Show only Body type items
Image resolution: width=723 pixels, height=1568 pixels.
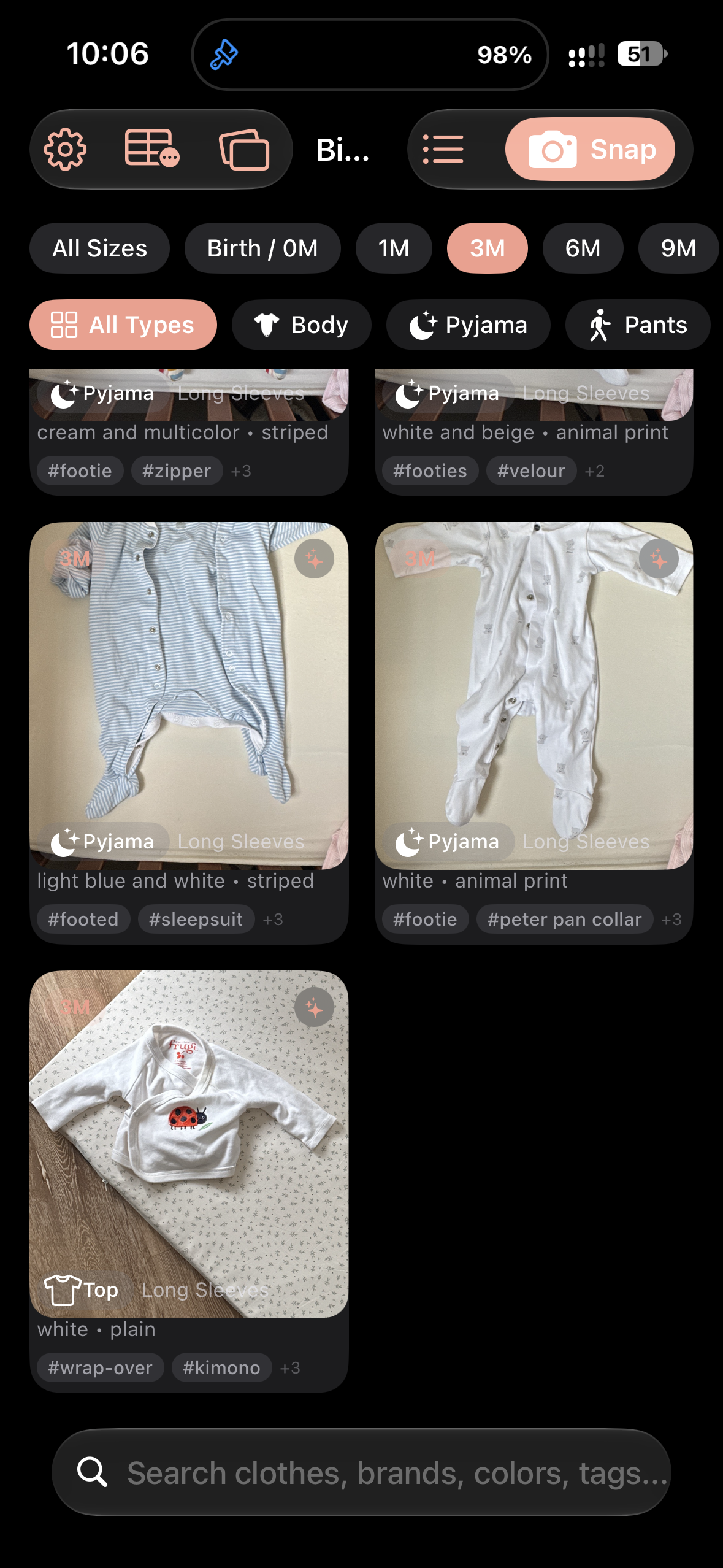(x=301, y=325)
